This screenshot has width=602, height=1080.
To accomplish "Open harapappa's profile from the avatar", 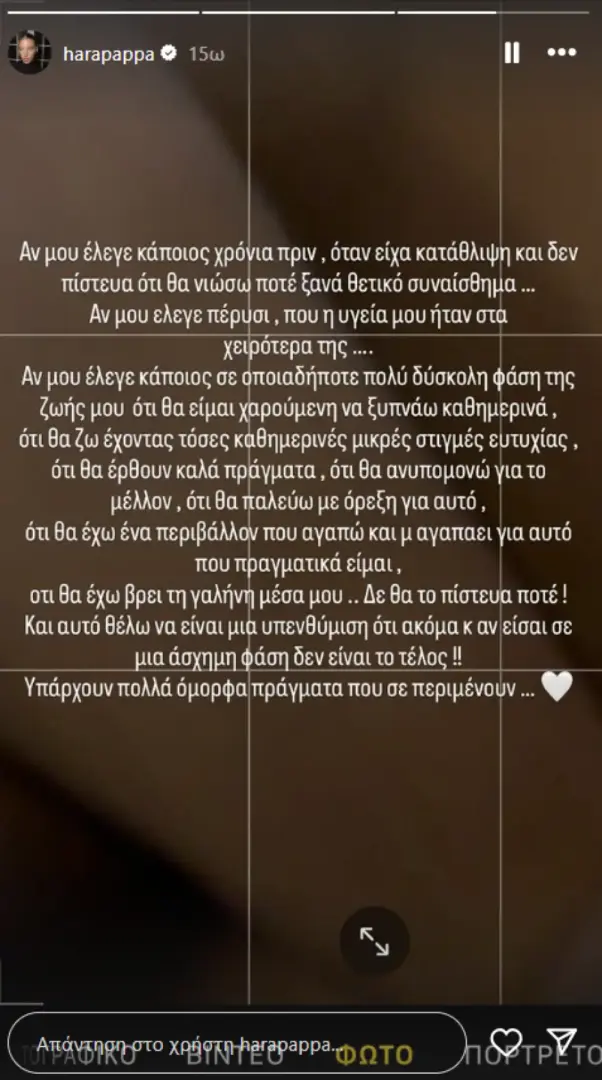I will pos(28,53).
